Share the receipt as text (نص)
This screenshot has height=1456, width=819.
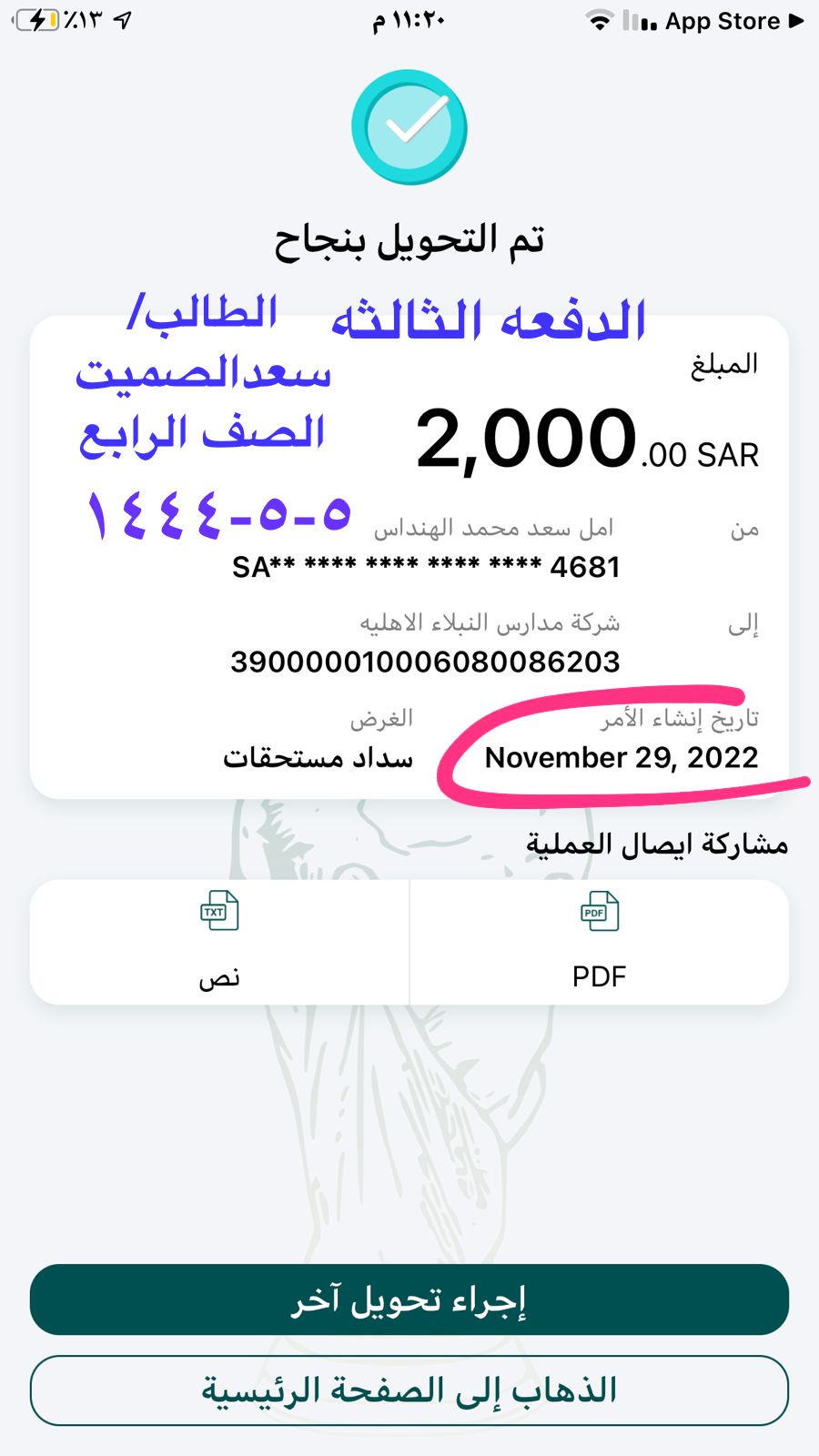tap(219, 942)
